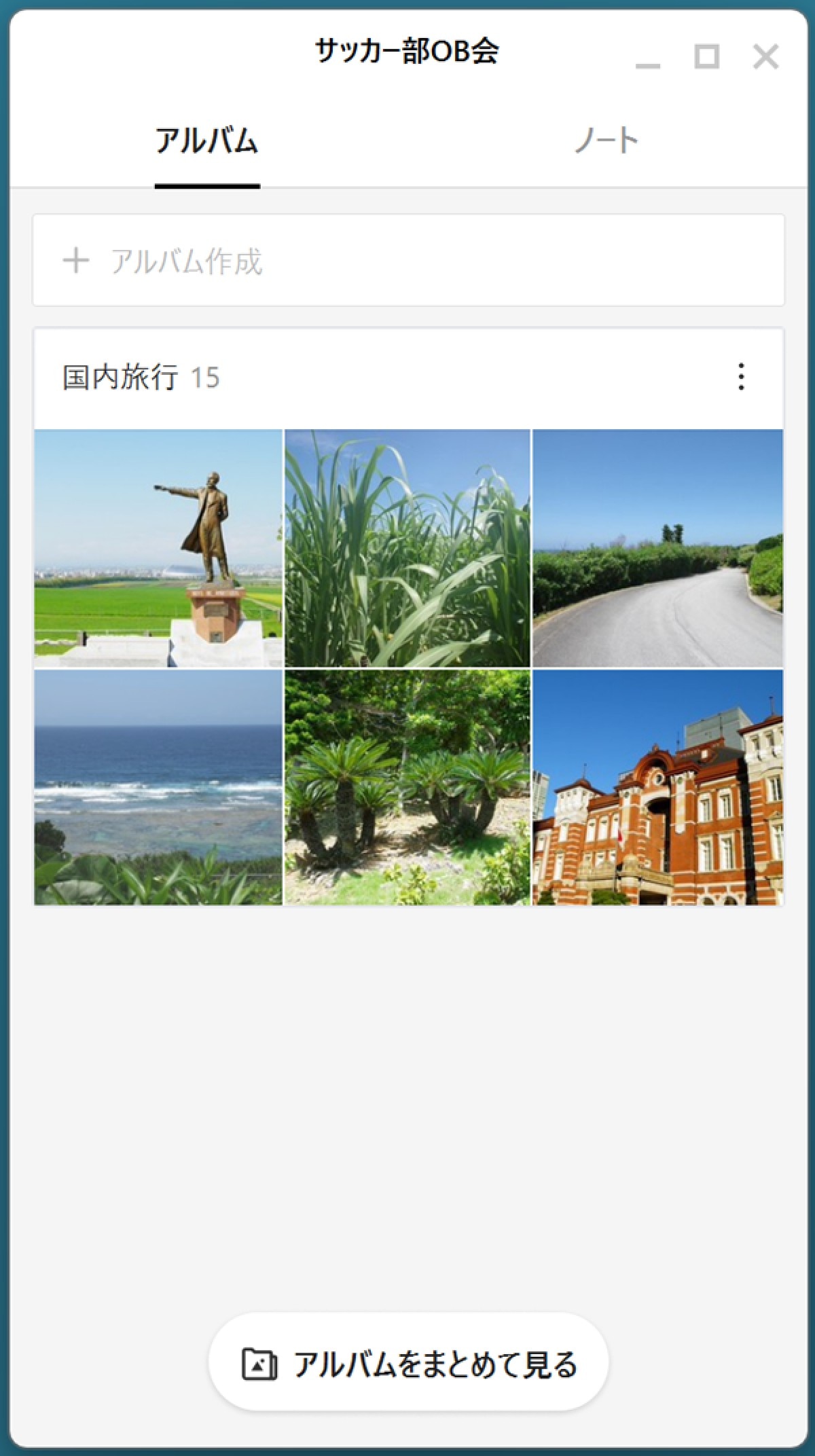Open the 国内旅行 album title row
The width and height of the screenshot is (815, 1456).
tap(141, 378)
